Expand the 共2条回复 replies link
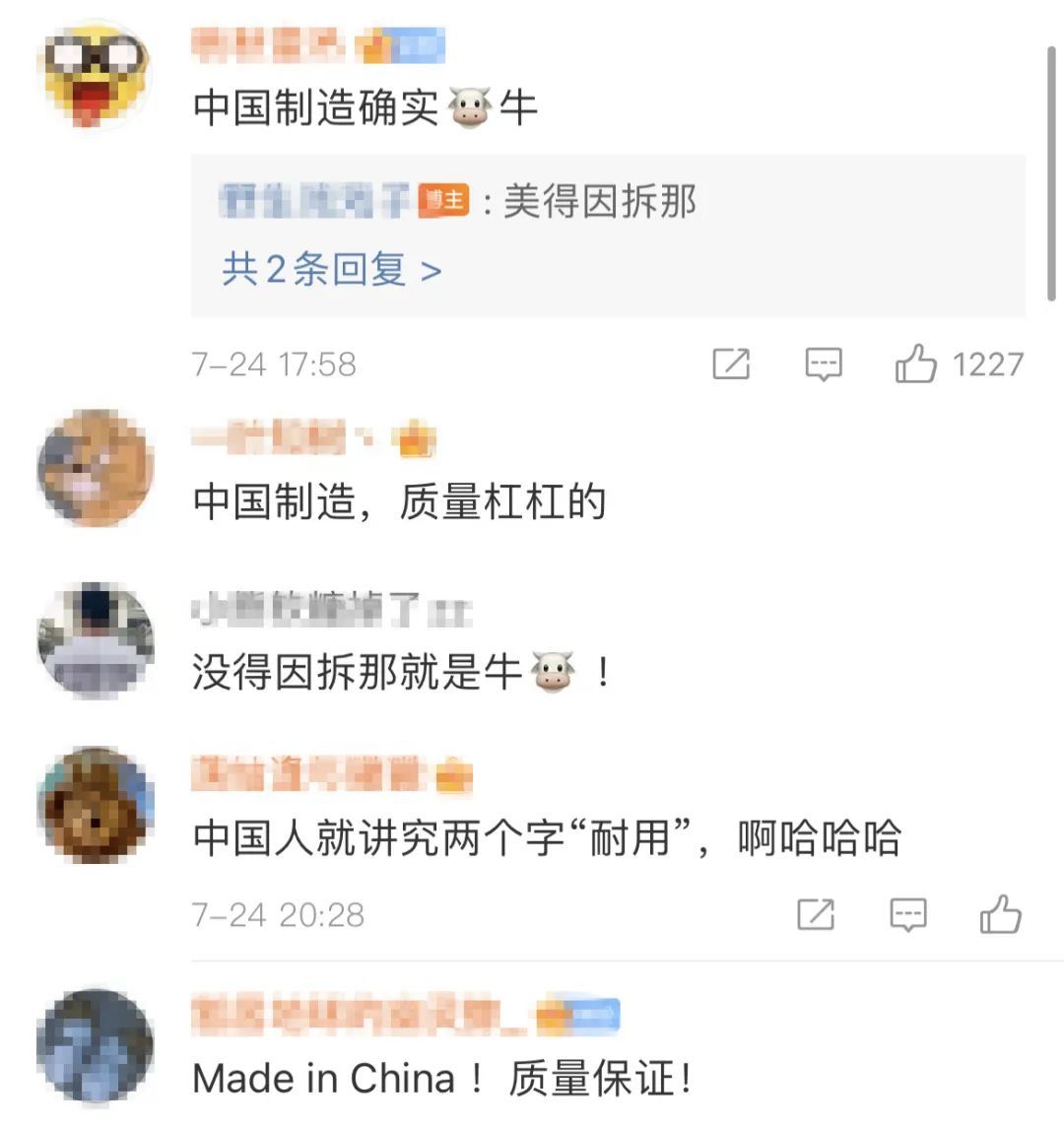1064x1125 pixels. [x=331, y=269]
